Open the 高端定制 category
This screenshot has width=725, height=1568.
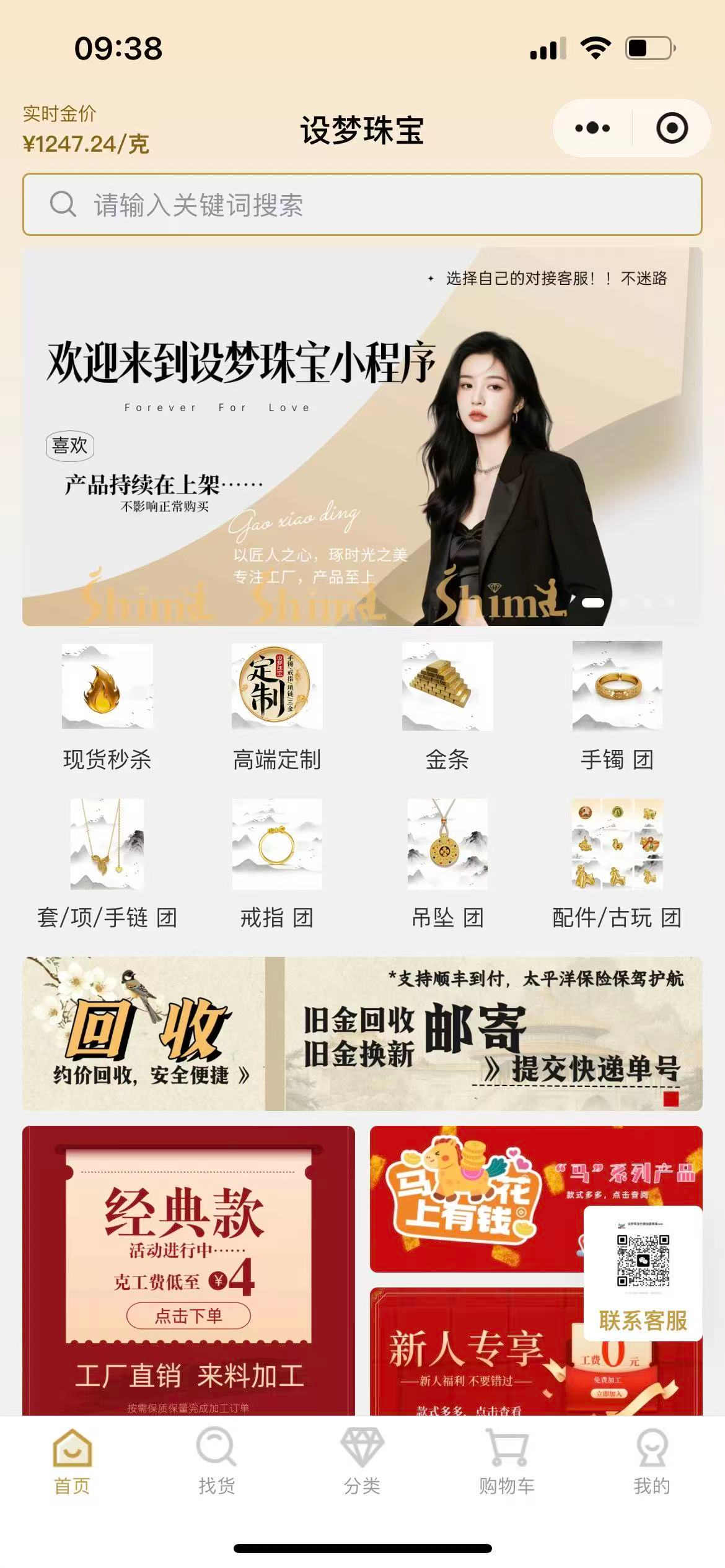coord(277,706)
